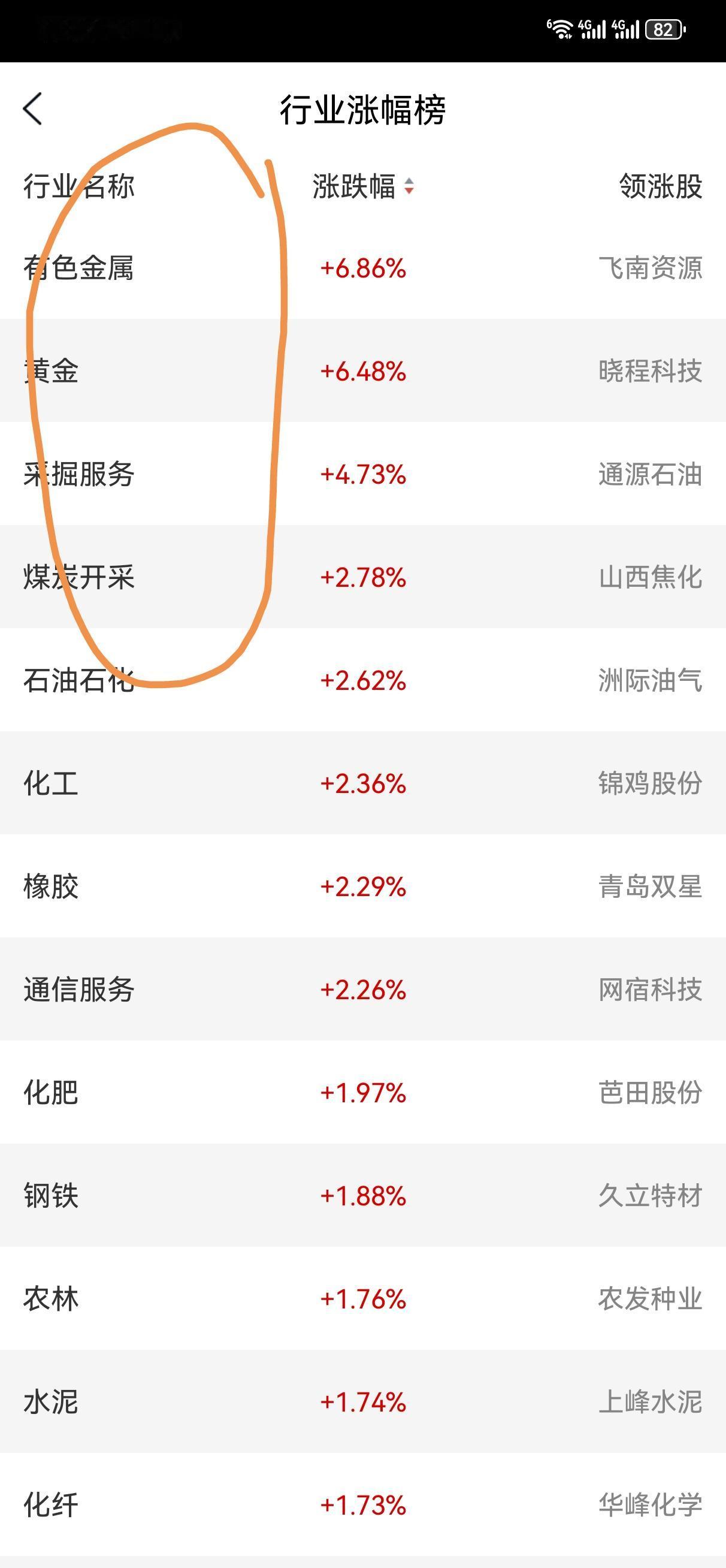View the 煤炭开采 industry row
The height and width of the screenshot is (1568, 726).
coord(362,577)
